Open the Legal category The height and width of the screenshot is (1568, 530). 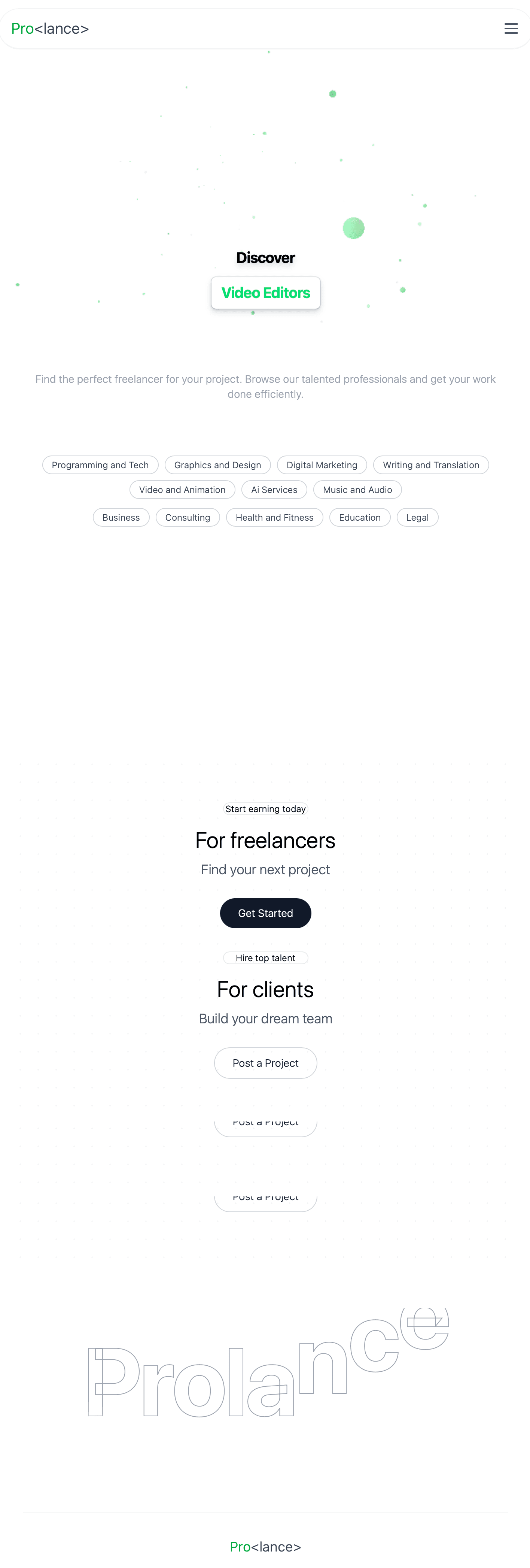[417, 518]
